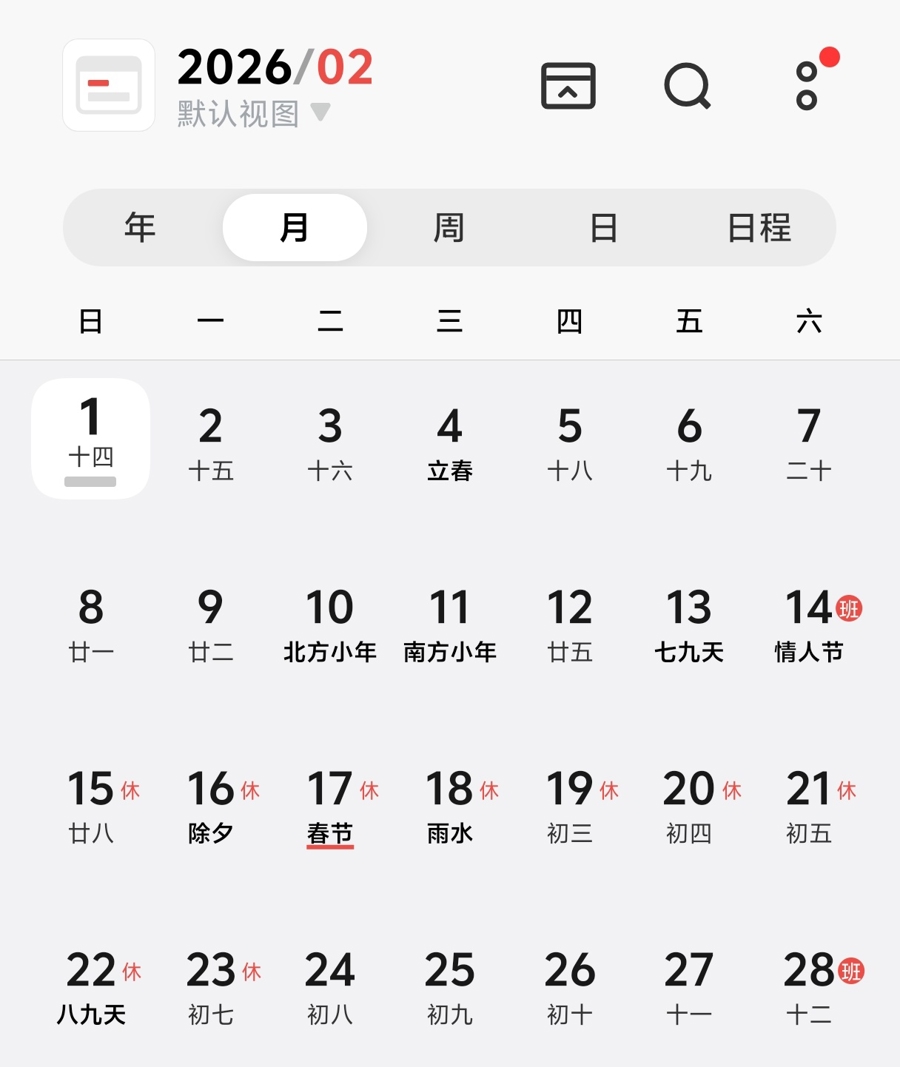Open the more options menu
900x1067 pixels.
(x=808, y=85)
